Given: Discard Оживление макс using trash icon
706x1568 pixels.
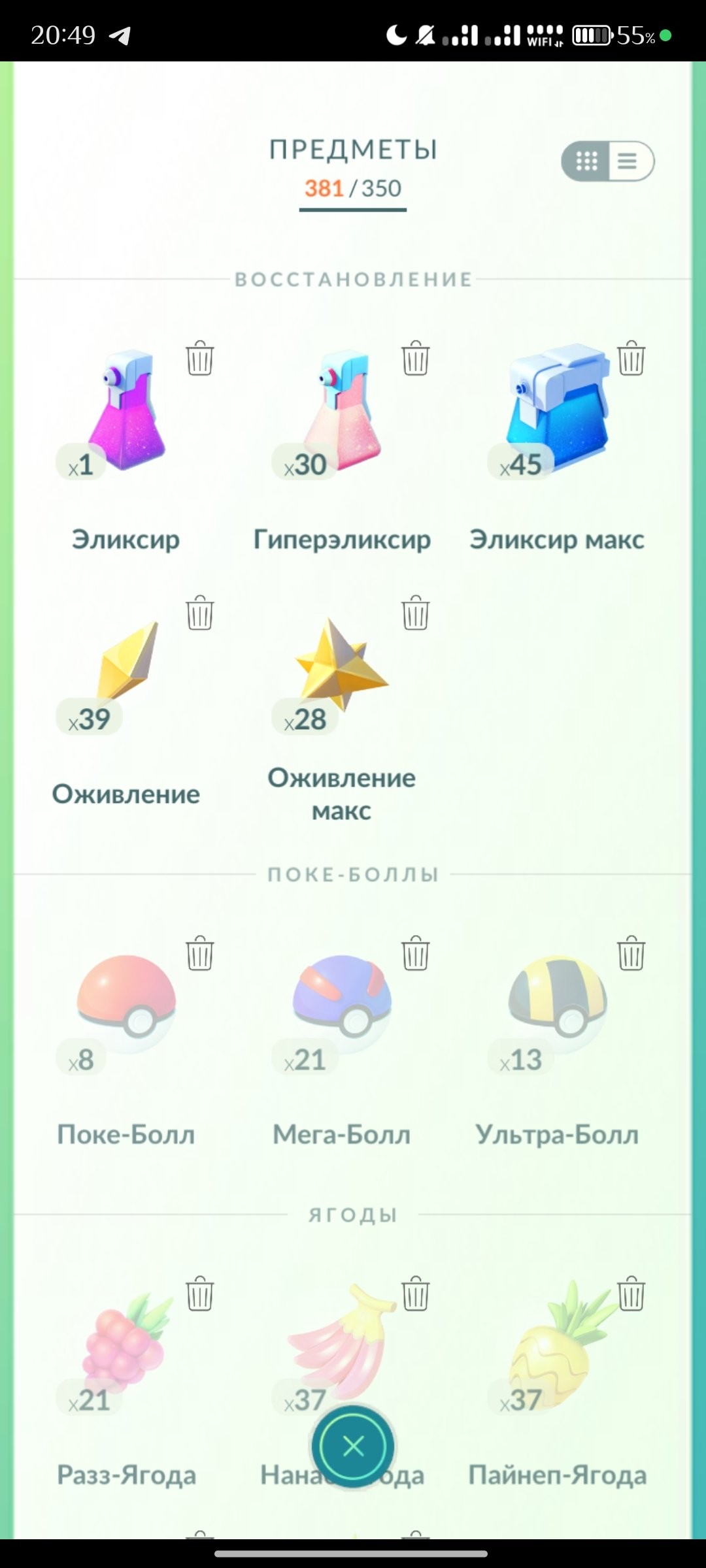Looking at the screenshot, I should click(415, 613).
